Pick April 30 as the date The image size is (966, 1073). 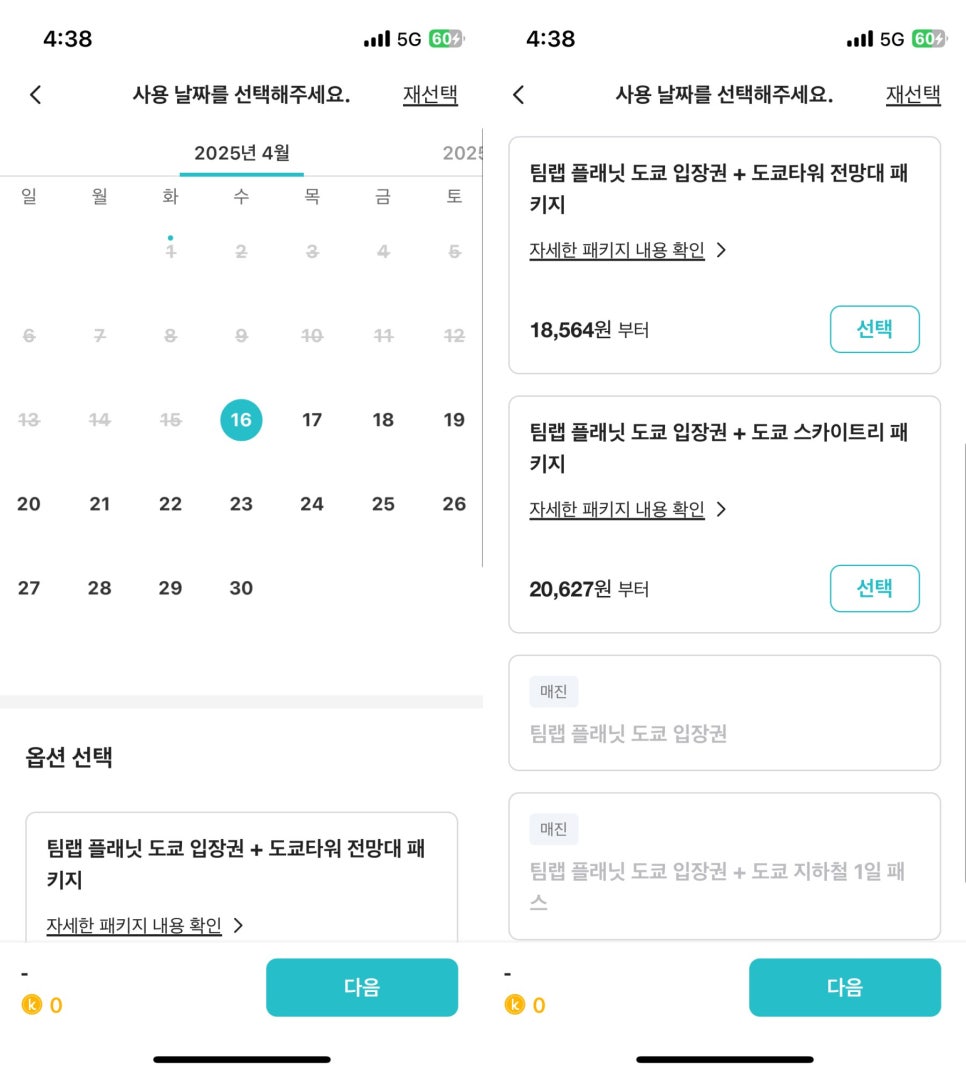[241, 588]
